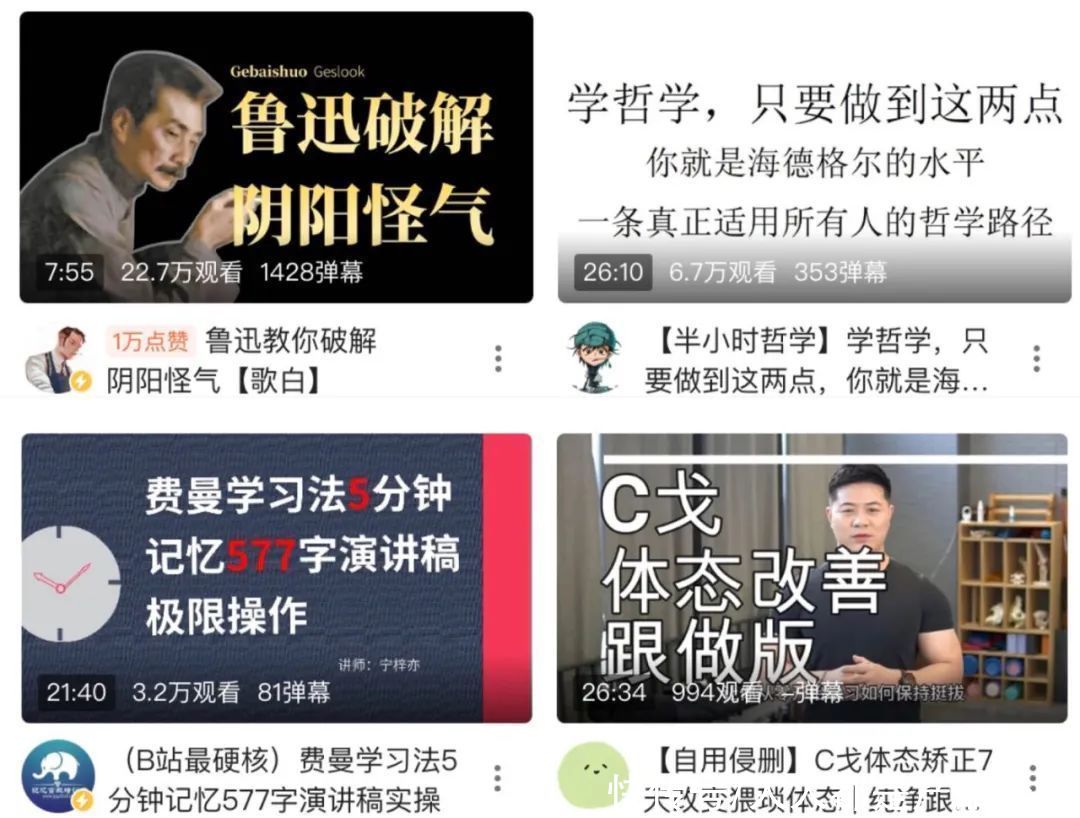Image resolution: width=1080 pixels, height=818 pixels.
Task: Open the 鲁迅破解阴阳怪气 video thumbnail
Action: point(276,157)
